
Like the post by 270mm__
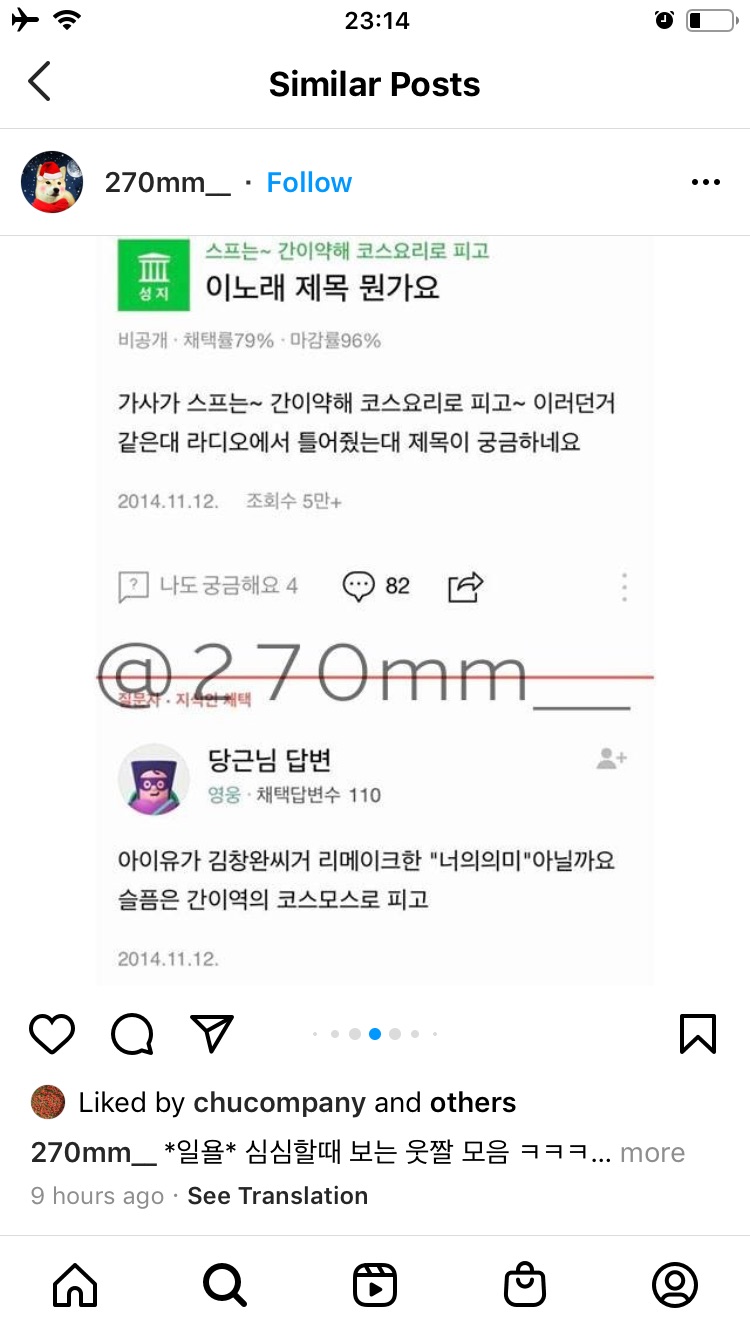pyautogui.click(x=52, y=1034)
